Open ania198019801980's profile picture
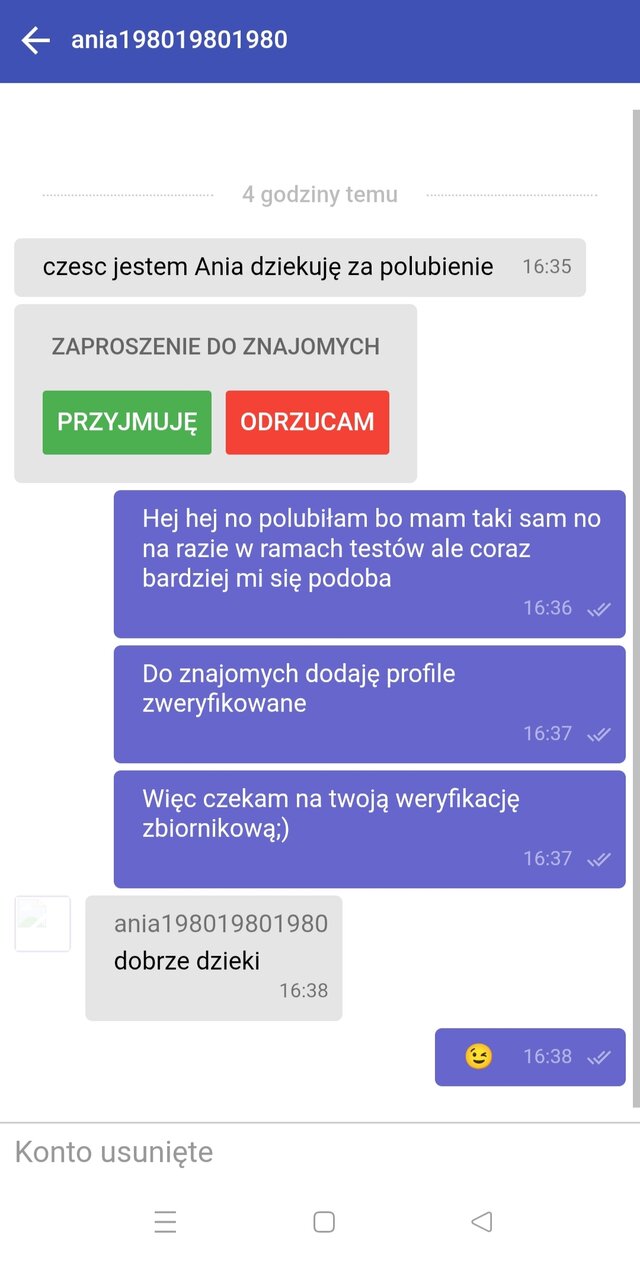Image resolution: width=640 pixels, height=1261 pixels. (43, 923)
